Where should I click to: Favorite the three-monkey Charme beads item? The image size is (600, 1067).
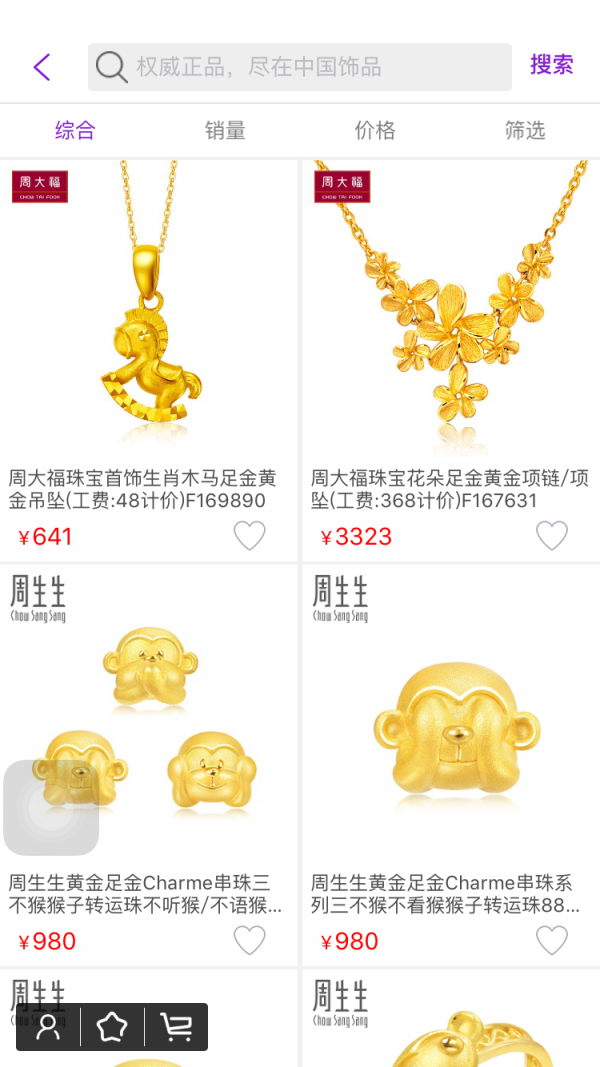click(x=249, y=940)
